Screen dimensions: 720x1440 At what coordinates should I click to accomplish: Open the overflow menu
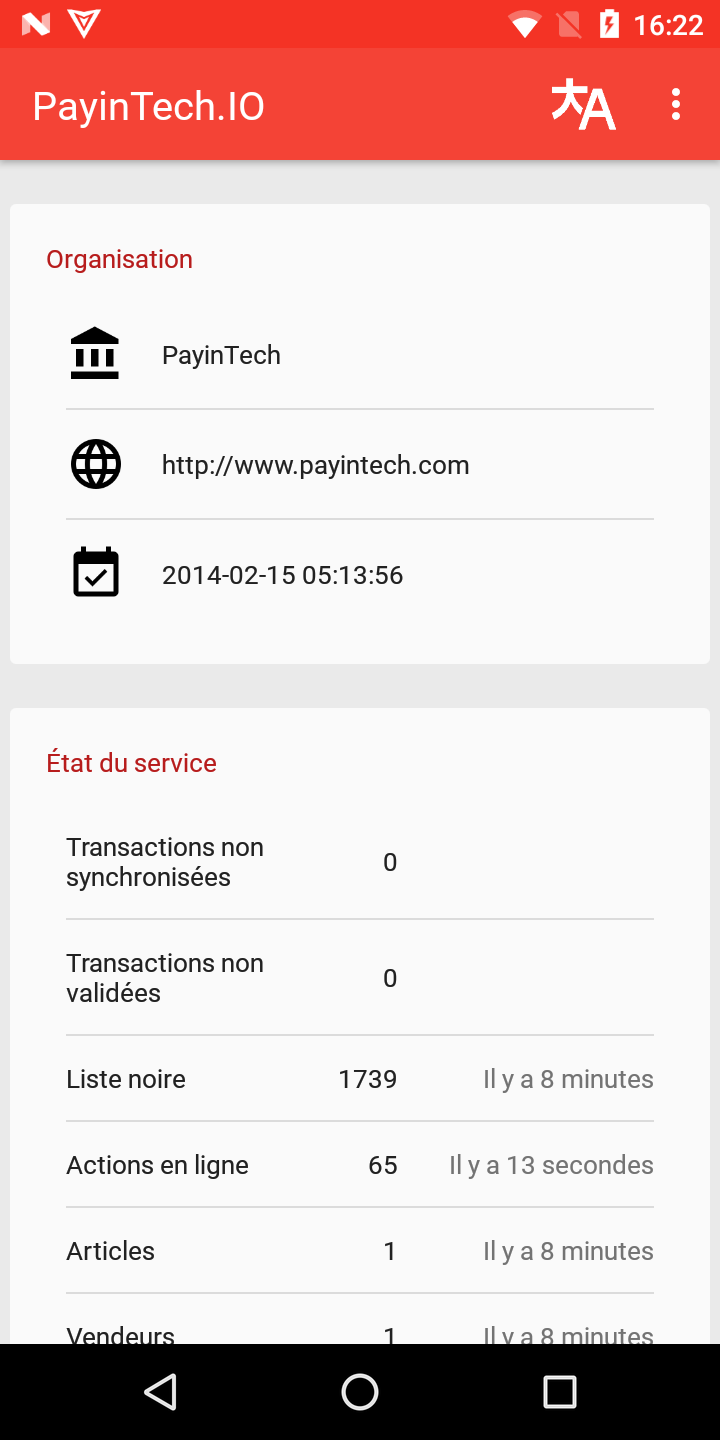click(x=676, y=105)
